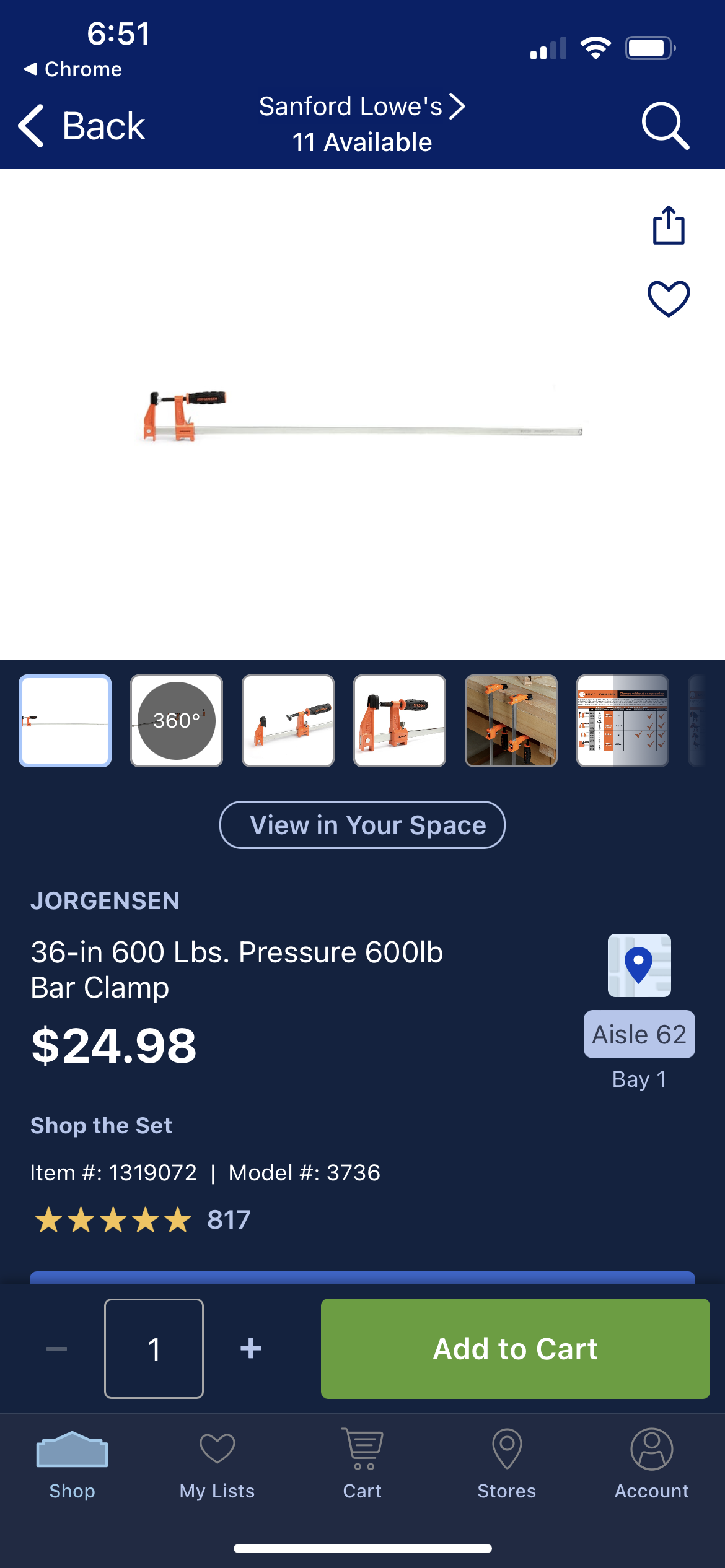Go back to the previous page

(82, 126)
